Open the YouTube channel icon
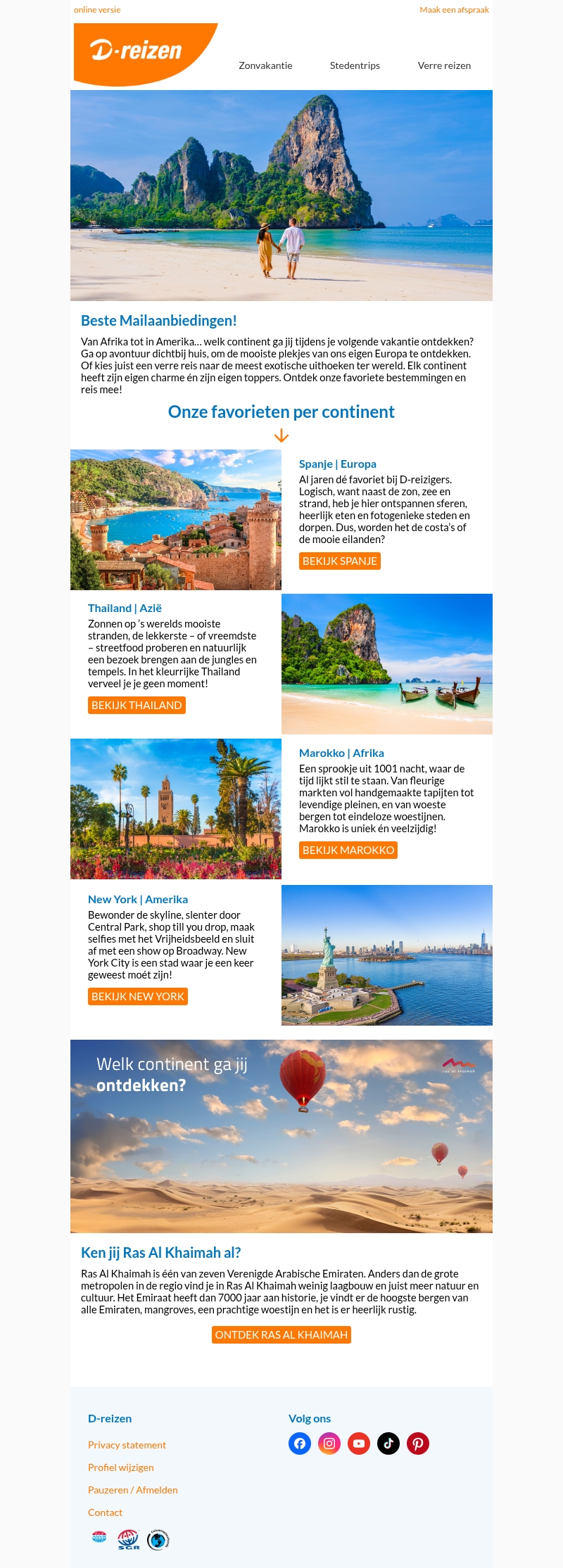Viewport: 563px width, 1568px height. [359, 1443]
